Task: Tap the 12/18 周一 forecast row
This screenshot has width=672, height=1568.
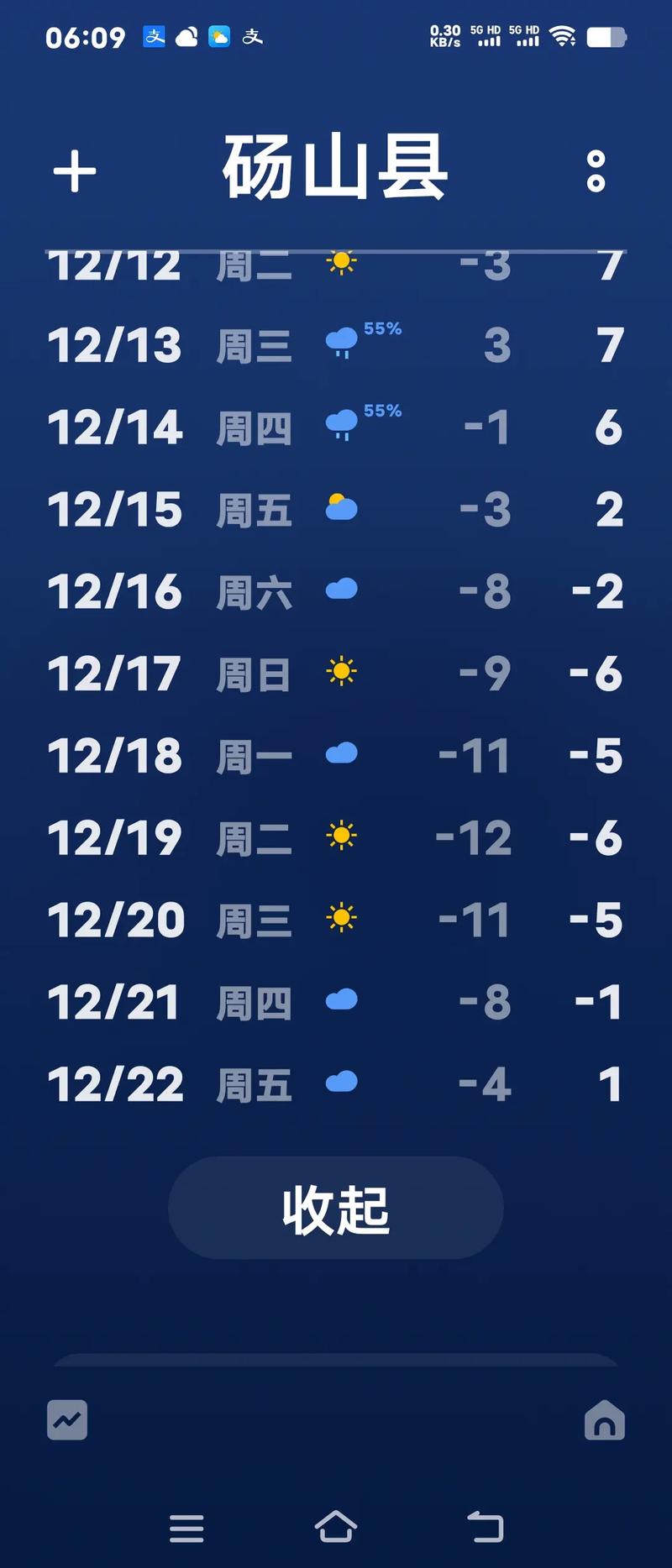Action: pyautogui.click(x=336, y=754)
